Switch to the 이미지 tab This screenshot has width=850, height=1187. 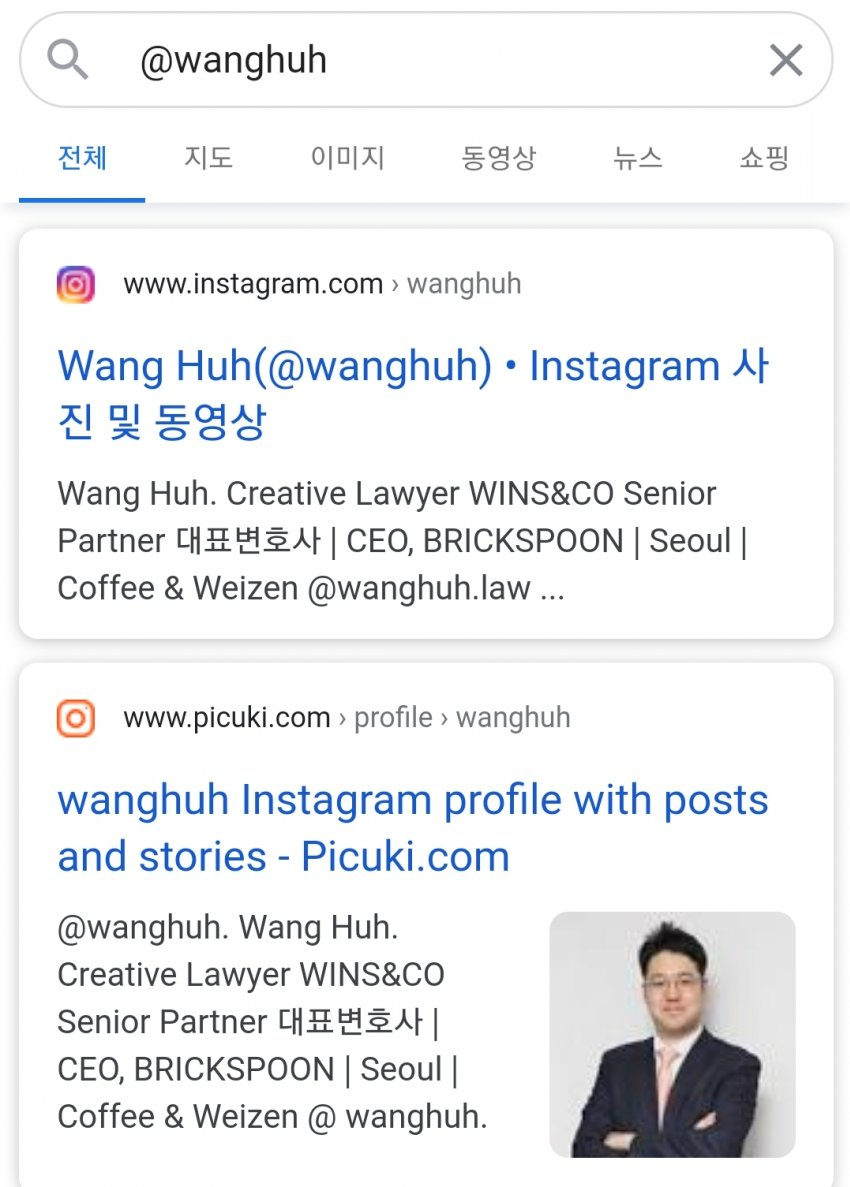[x=347, y=158]
